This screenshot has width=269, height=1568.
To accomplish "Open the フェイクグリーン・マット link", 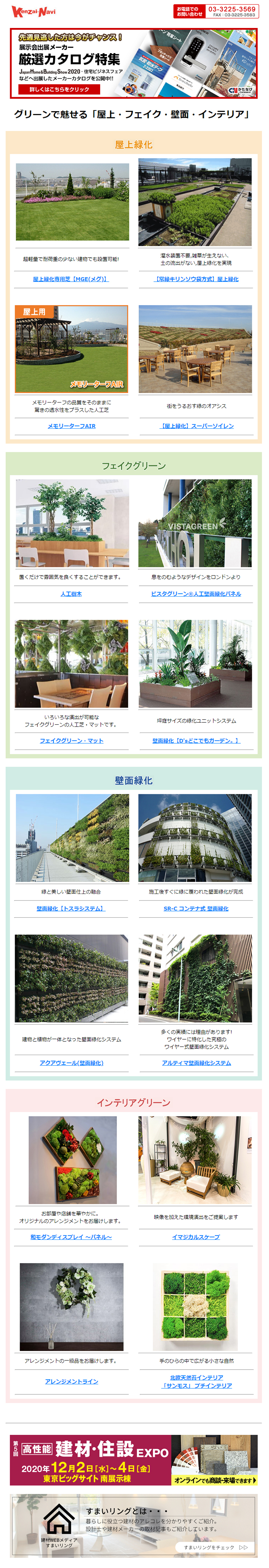I will (72, 740).
